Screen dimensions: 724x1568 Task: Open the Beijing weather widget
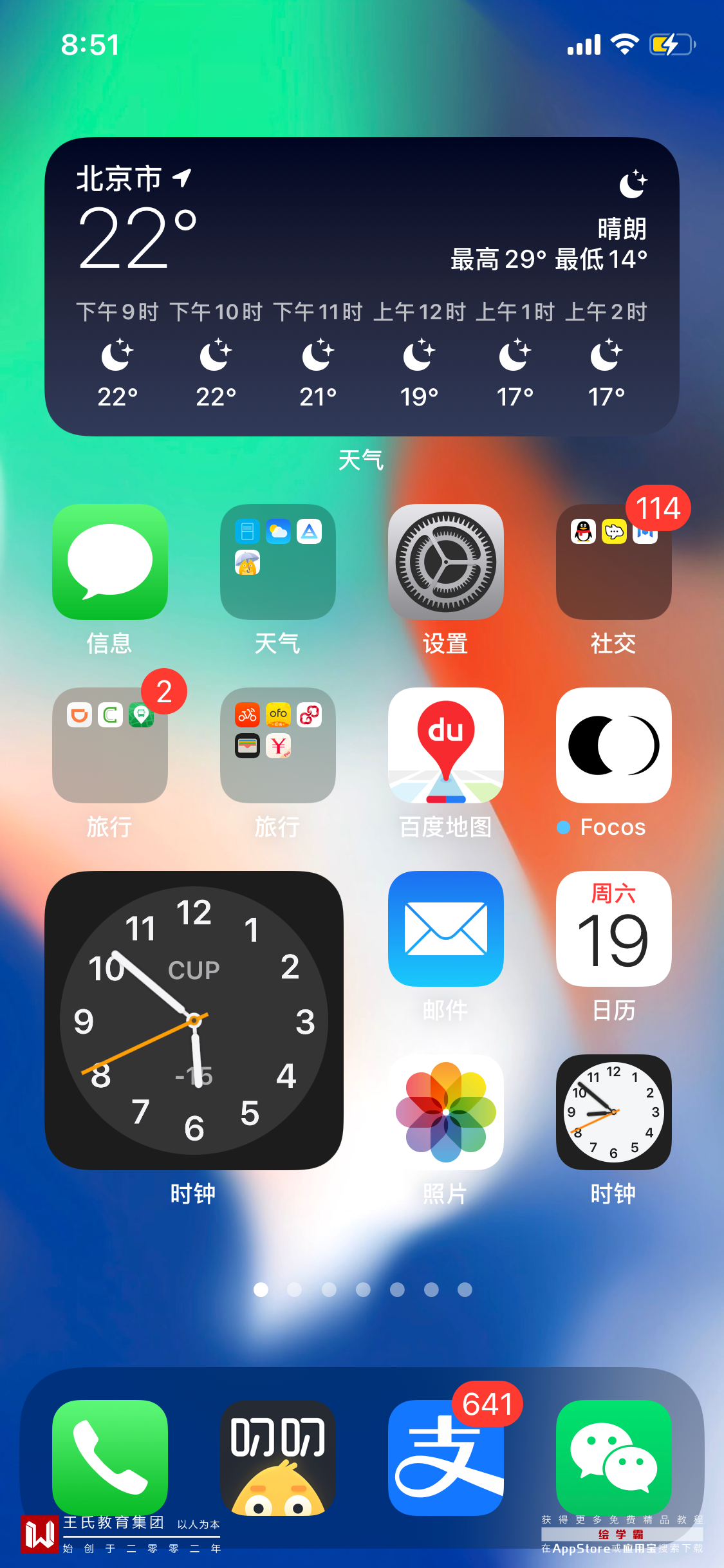(x=362, y=286)
